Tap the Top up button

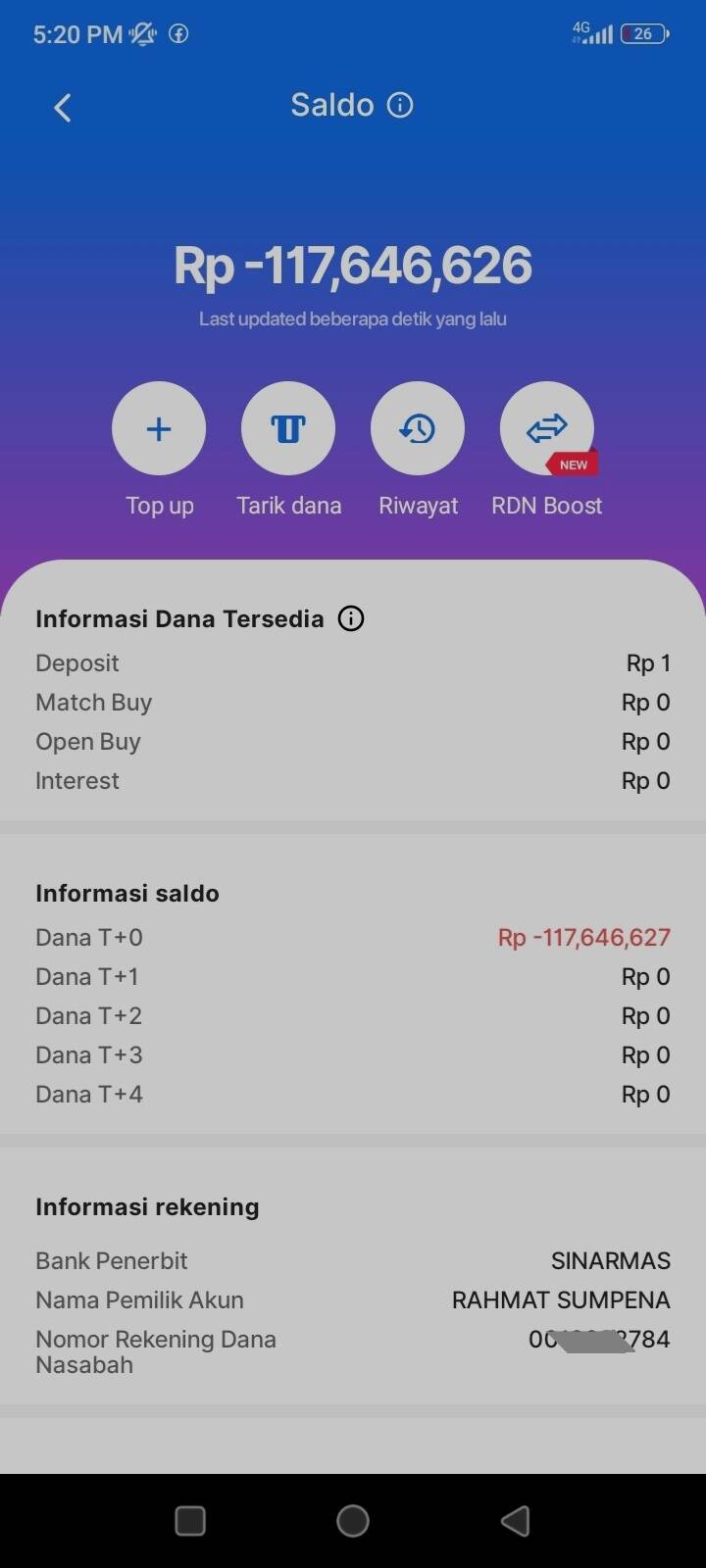pos(159,429)
